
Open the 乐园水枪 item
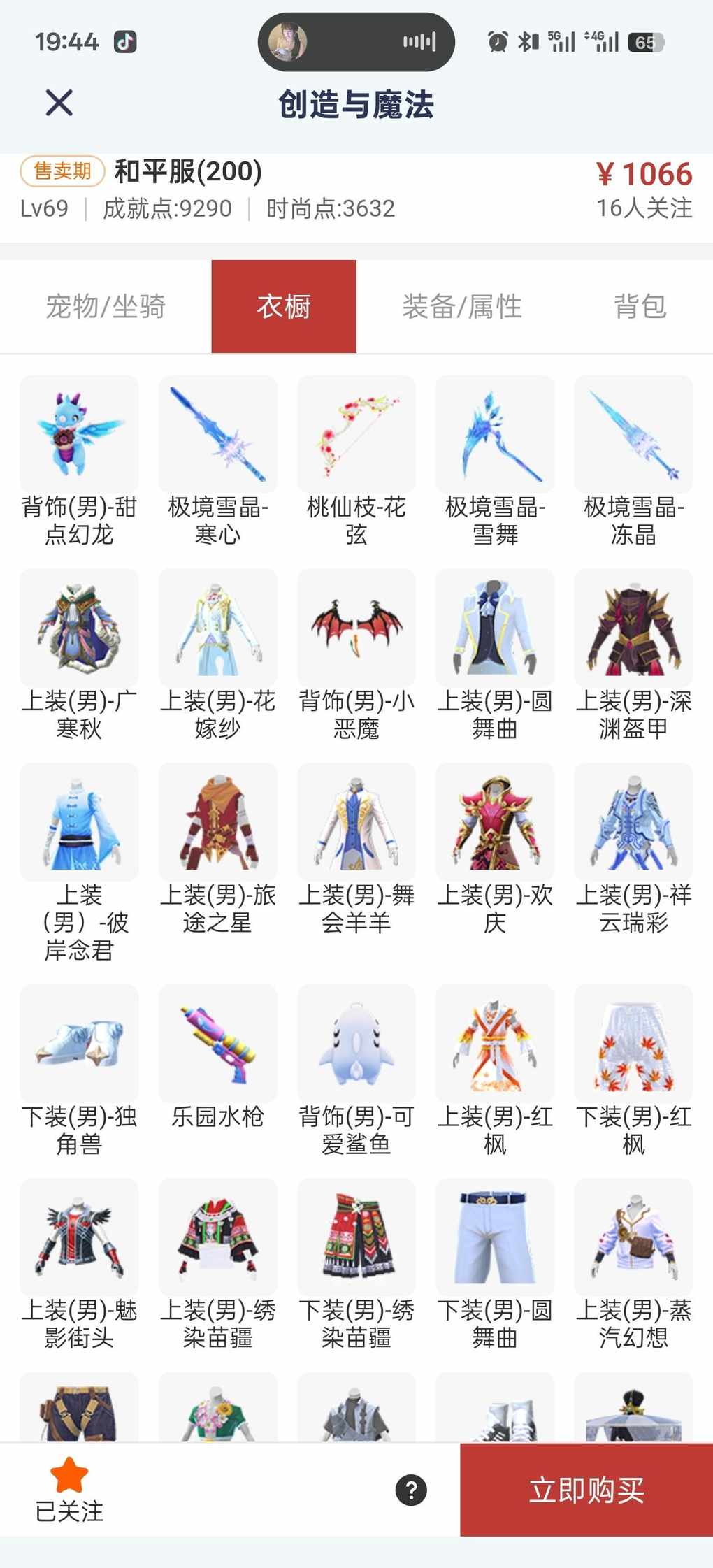pos(217,1044)
